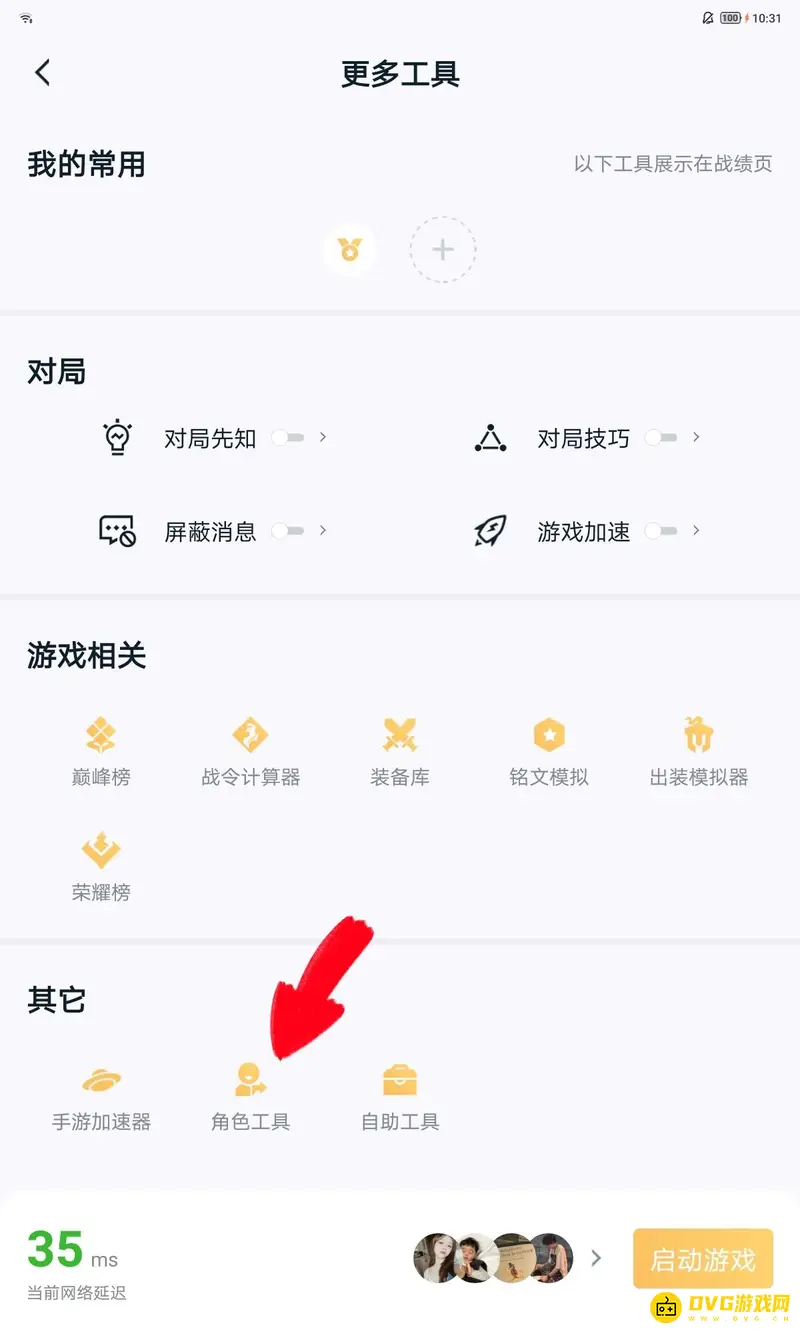Open the 铭文模拟 inscription simulator
The height and width of the screenshot is (1333, 800).
pos(549,748)
